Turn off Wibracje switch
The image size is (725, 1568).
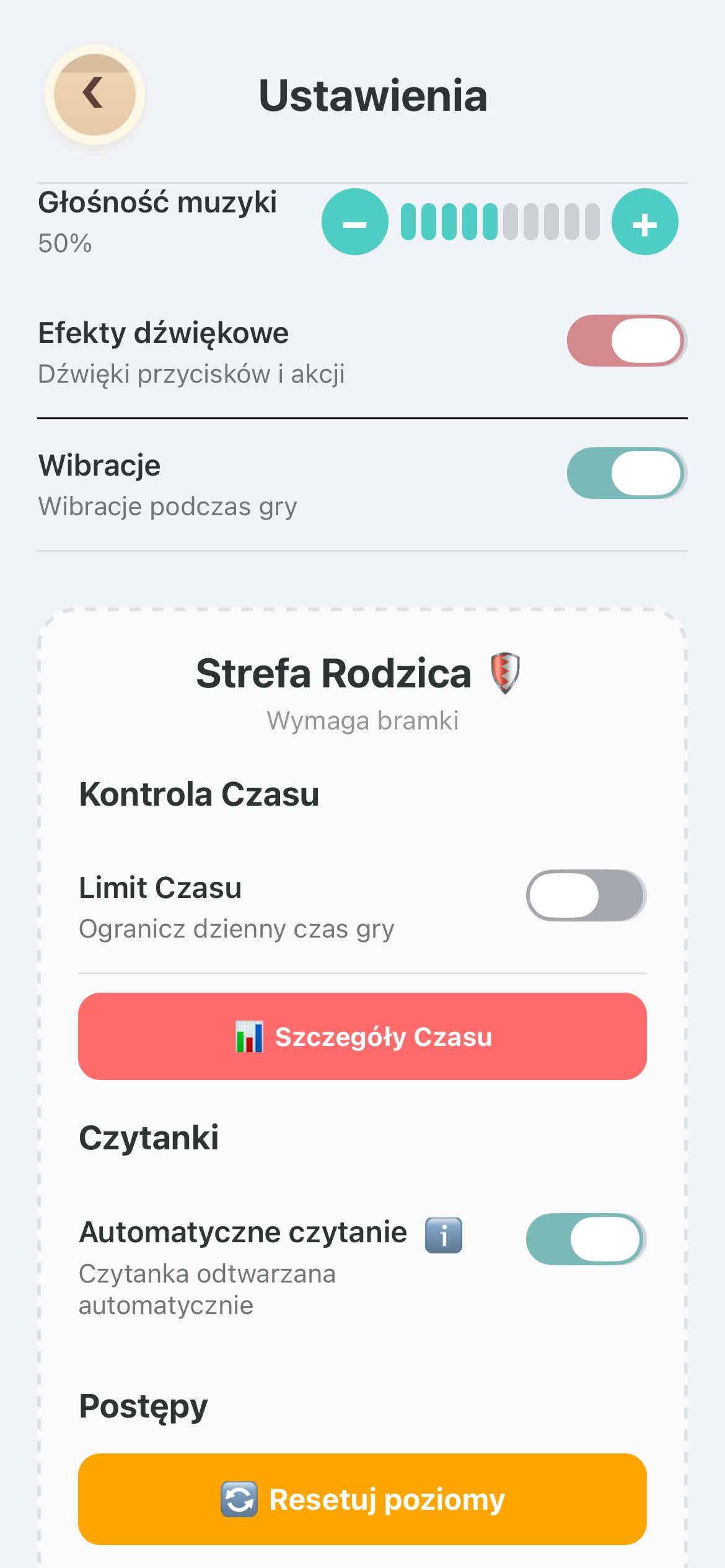(x=626, y=473)
